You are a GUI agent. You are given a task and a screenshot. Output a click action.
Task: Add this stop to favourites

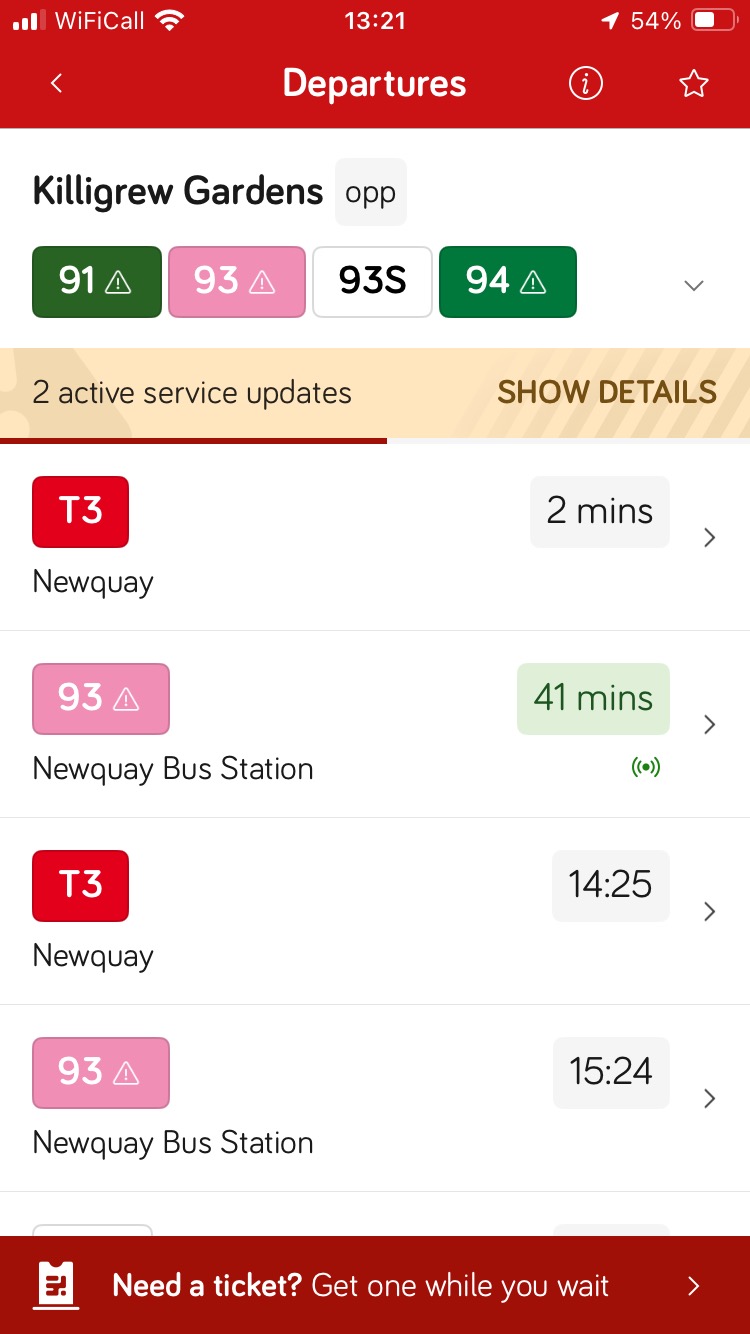click(693, 84)
